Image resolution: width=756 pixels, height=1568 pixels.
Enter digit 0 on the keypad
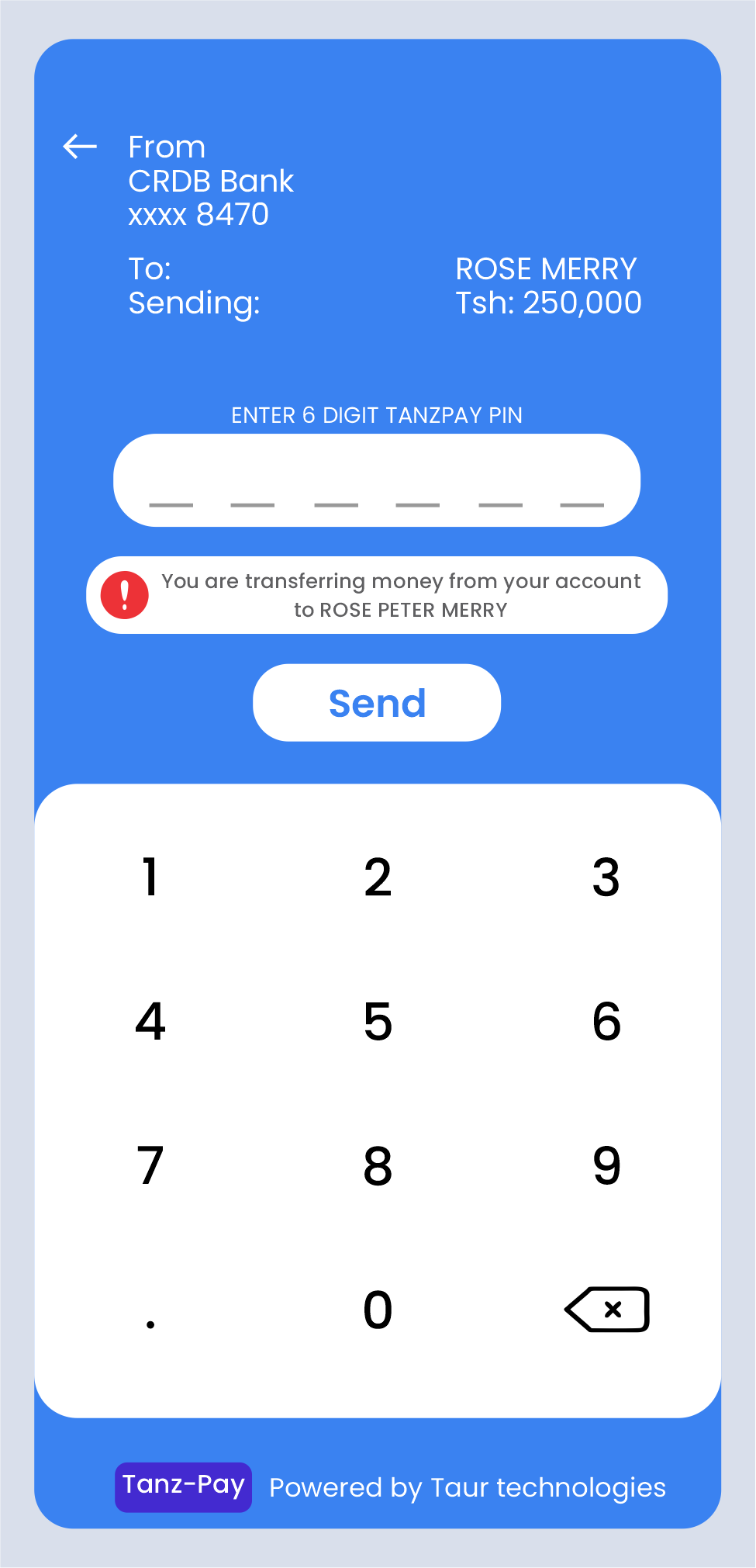(x=378, y=1310)
